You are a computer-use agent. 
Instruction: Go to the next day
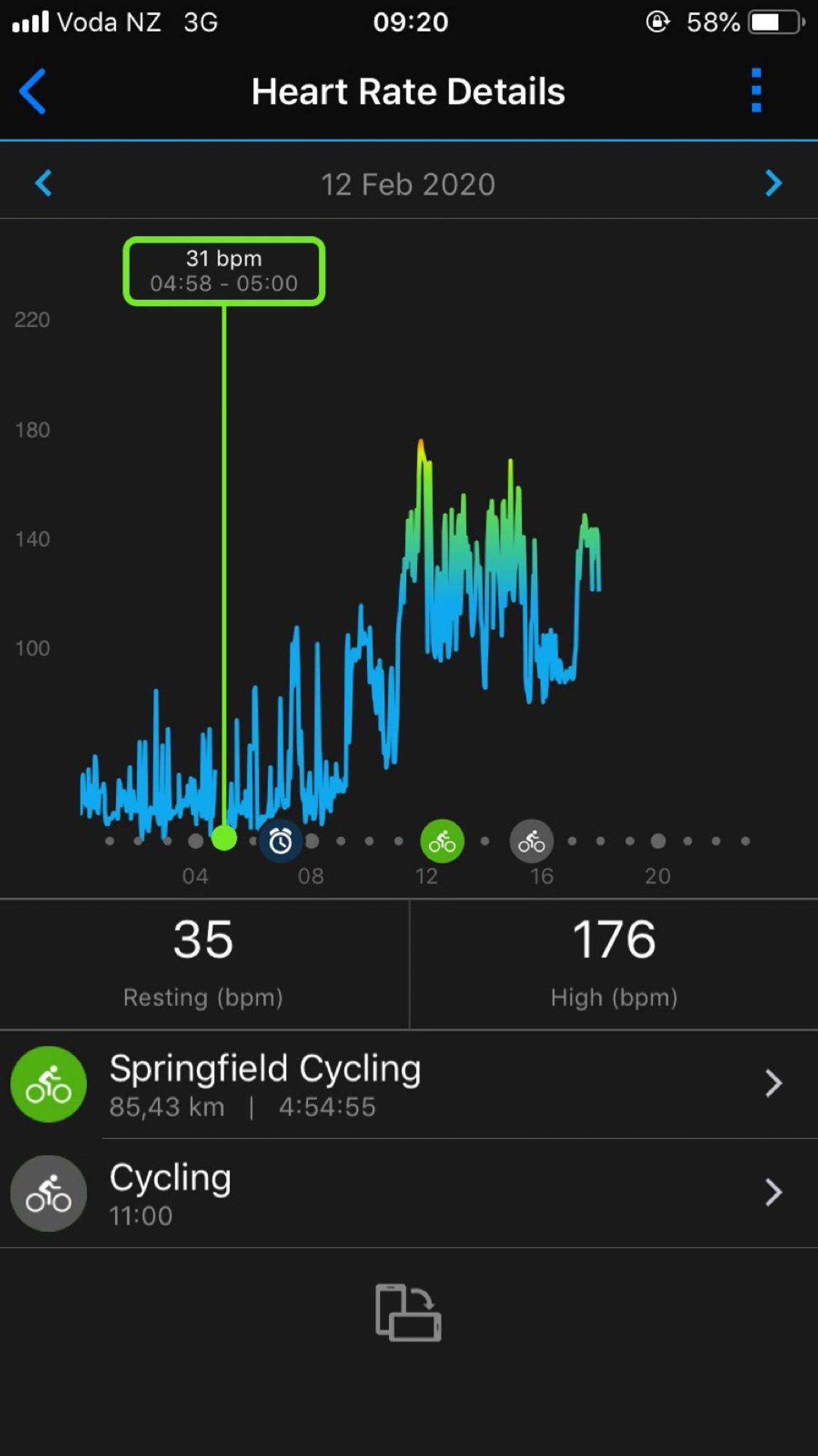click(x=773, y=183)
